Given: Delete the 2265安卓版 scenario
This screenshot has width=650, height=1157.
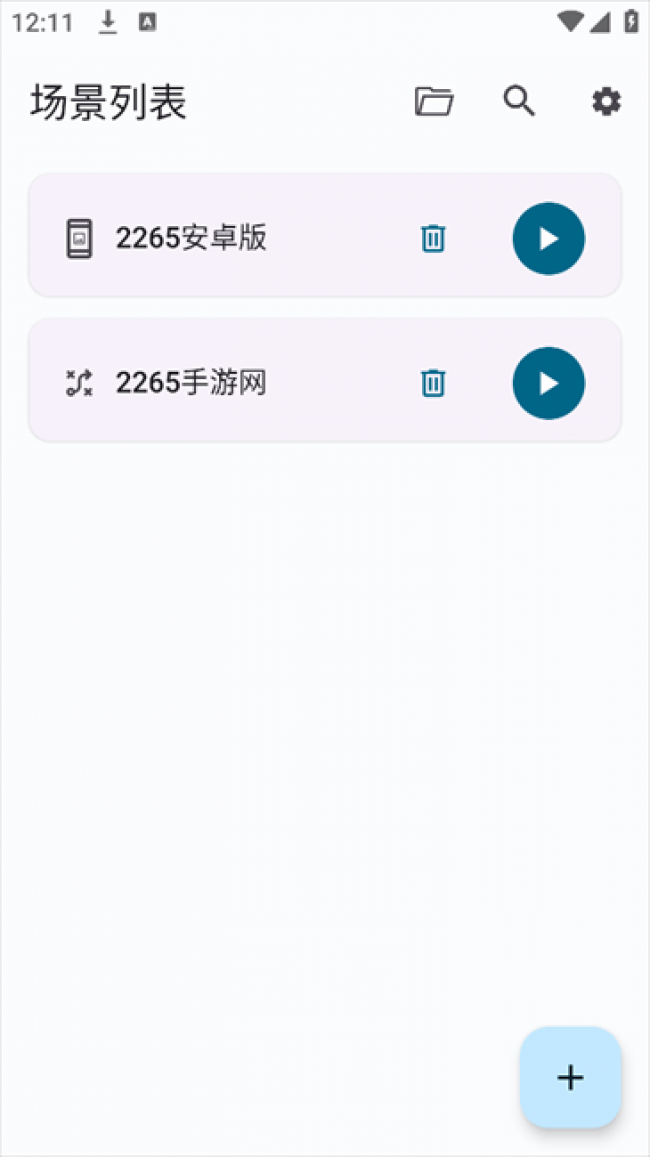Looking at the screenshot, I should [433, 238].
